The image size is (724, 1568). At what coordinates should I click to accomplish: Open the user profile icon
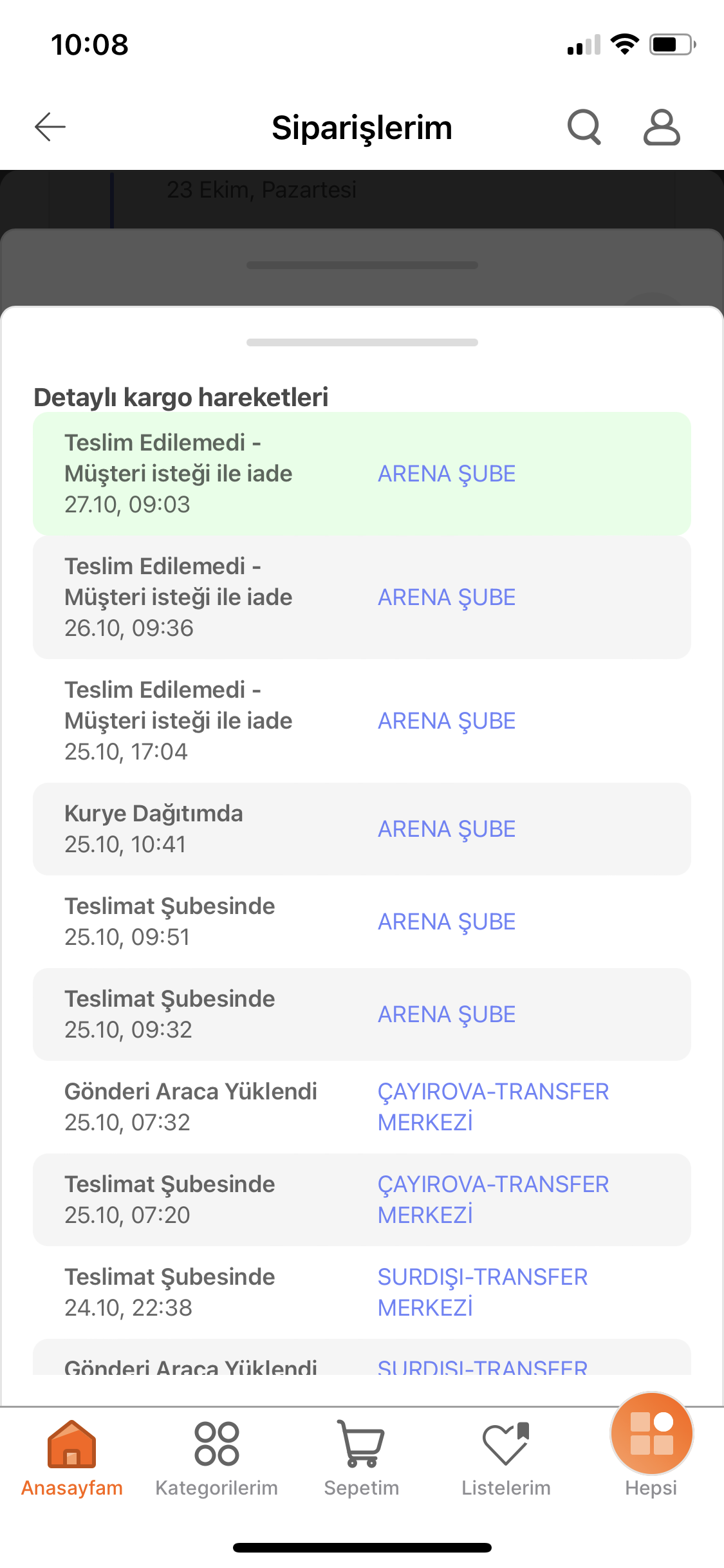(662, 127)
